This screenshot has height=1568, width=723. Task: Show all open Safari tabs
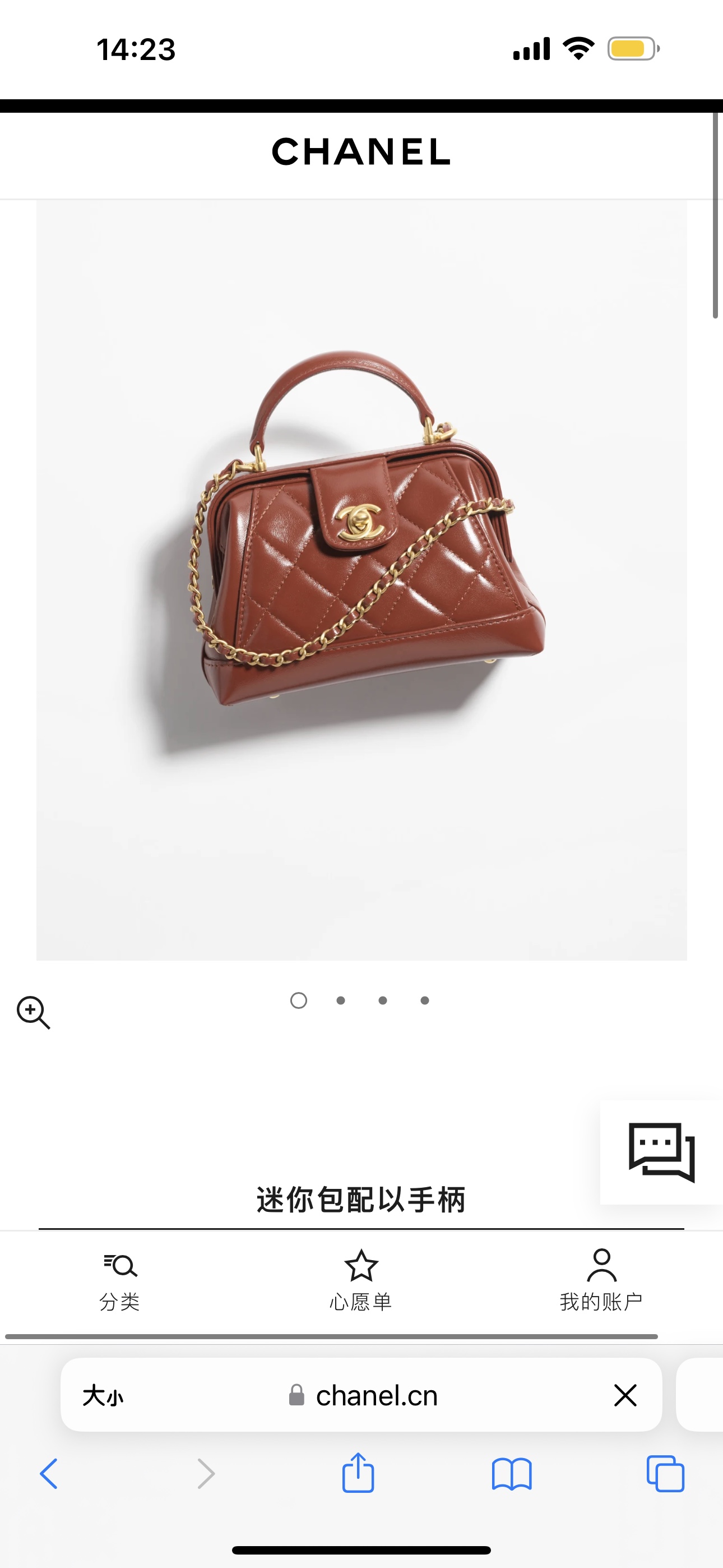[x=665, y=1474]
